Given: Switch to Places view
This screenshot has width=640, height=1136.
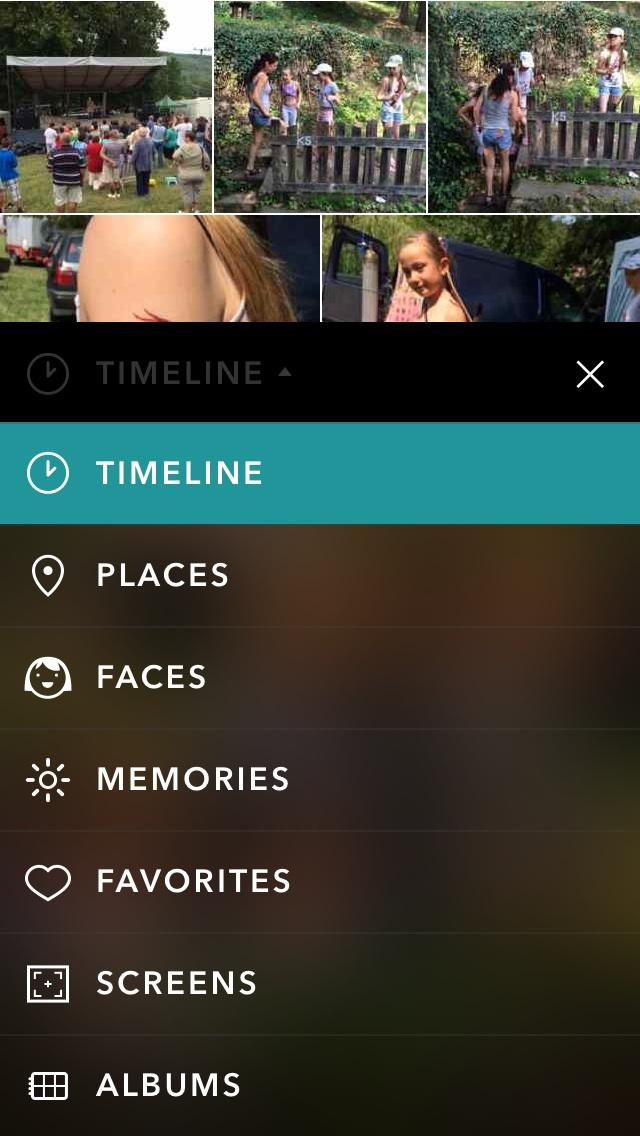Looking at the screenshot, I should tap(320, 575).
